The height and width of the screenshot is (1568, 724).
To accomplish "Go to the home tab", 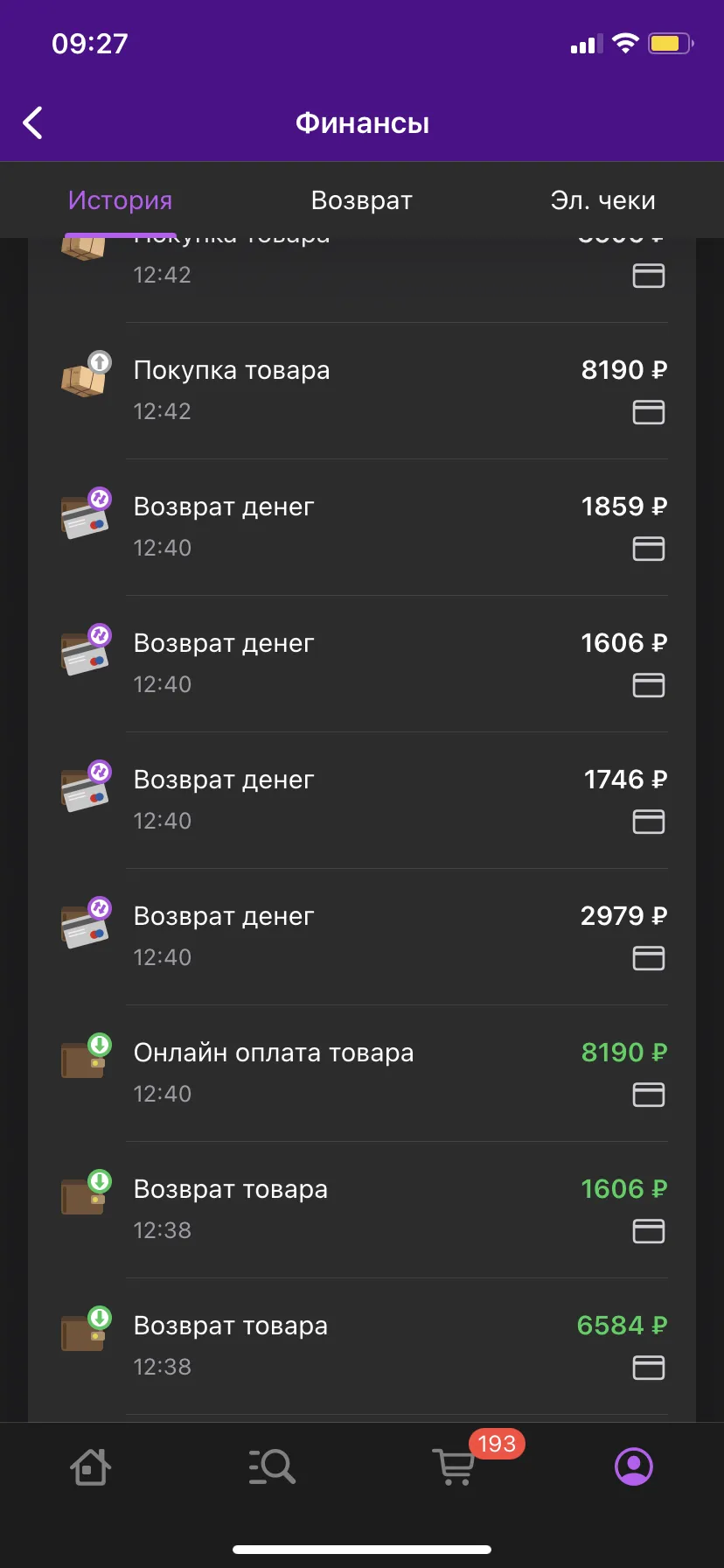I will coord(90,1467).
